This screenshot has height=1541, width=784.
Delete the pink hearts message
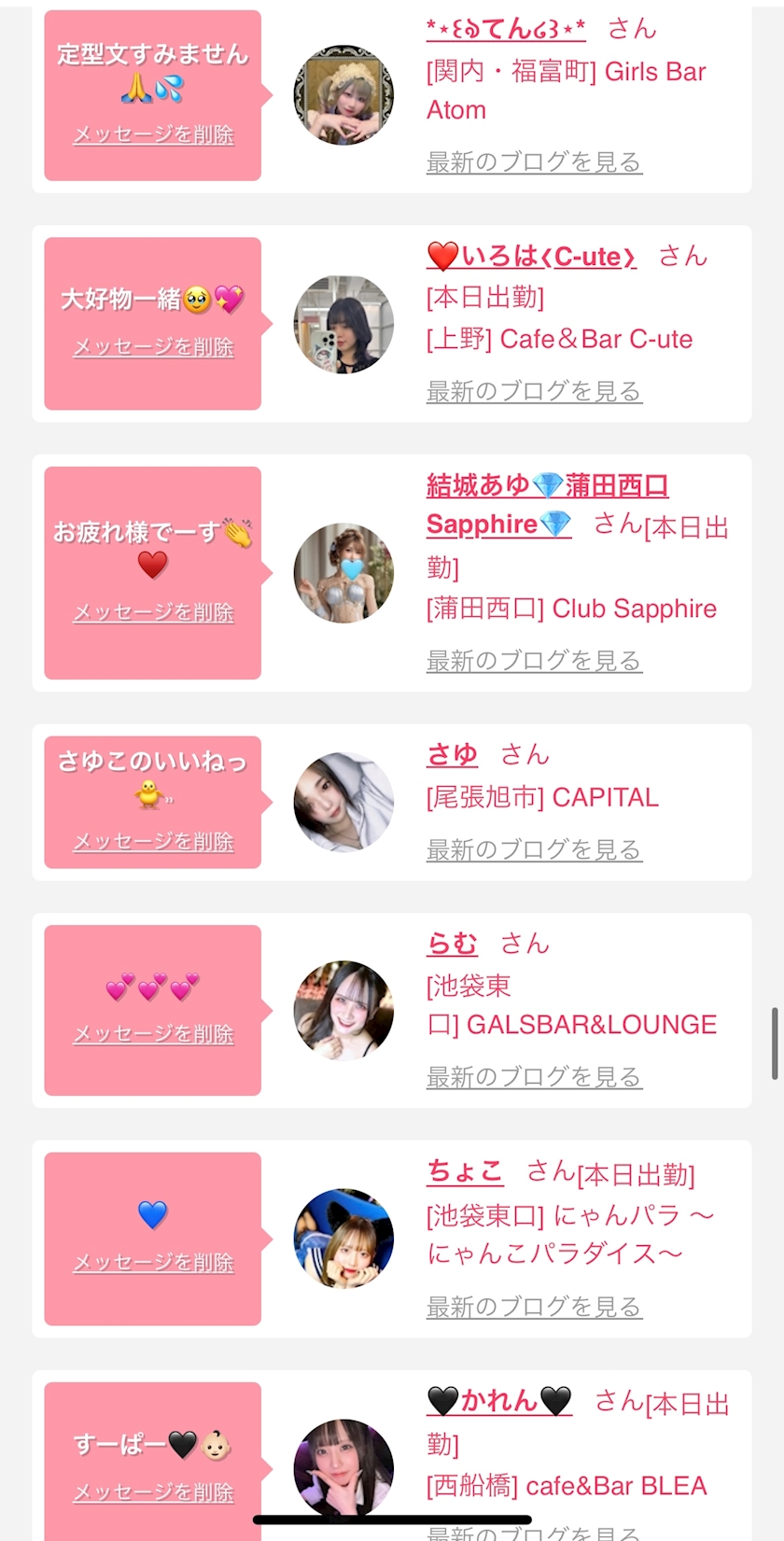(153, 1034)
